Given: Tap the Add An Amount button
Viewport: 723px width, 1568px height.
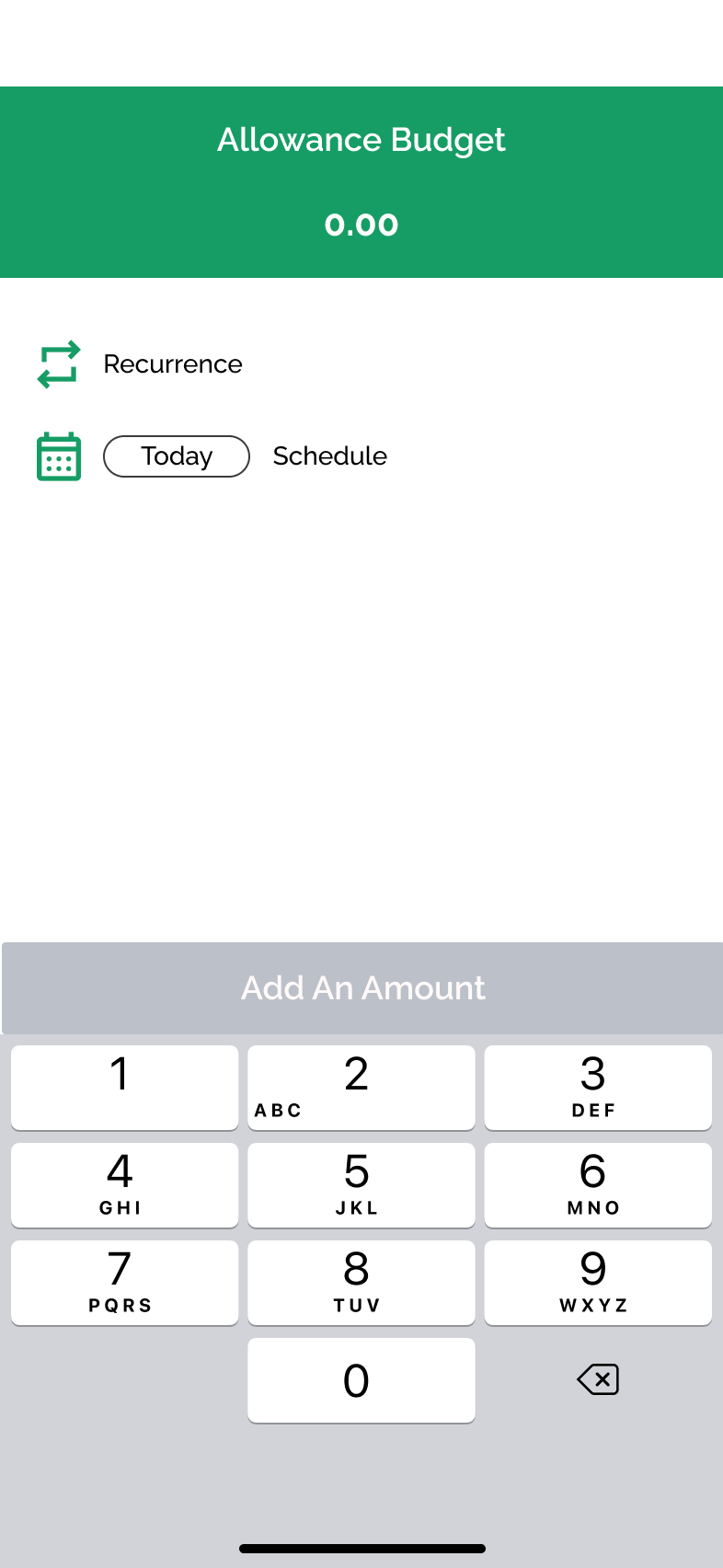Looking at the screenshot, I should coord(362,988).
